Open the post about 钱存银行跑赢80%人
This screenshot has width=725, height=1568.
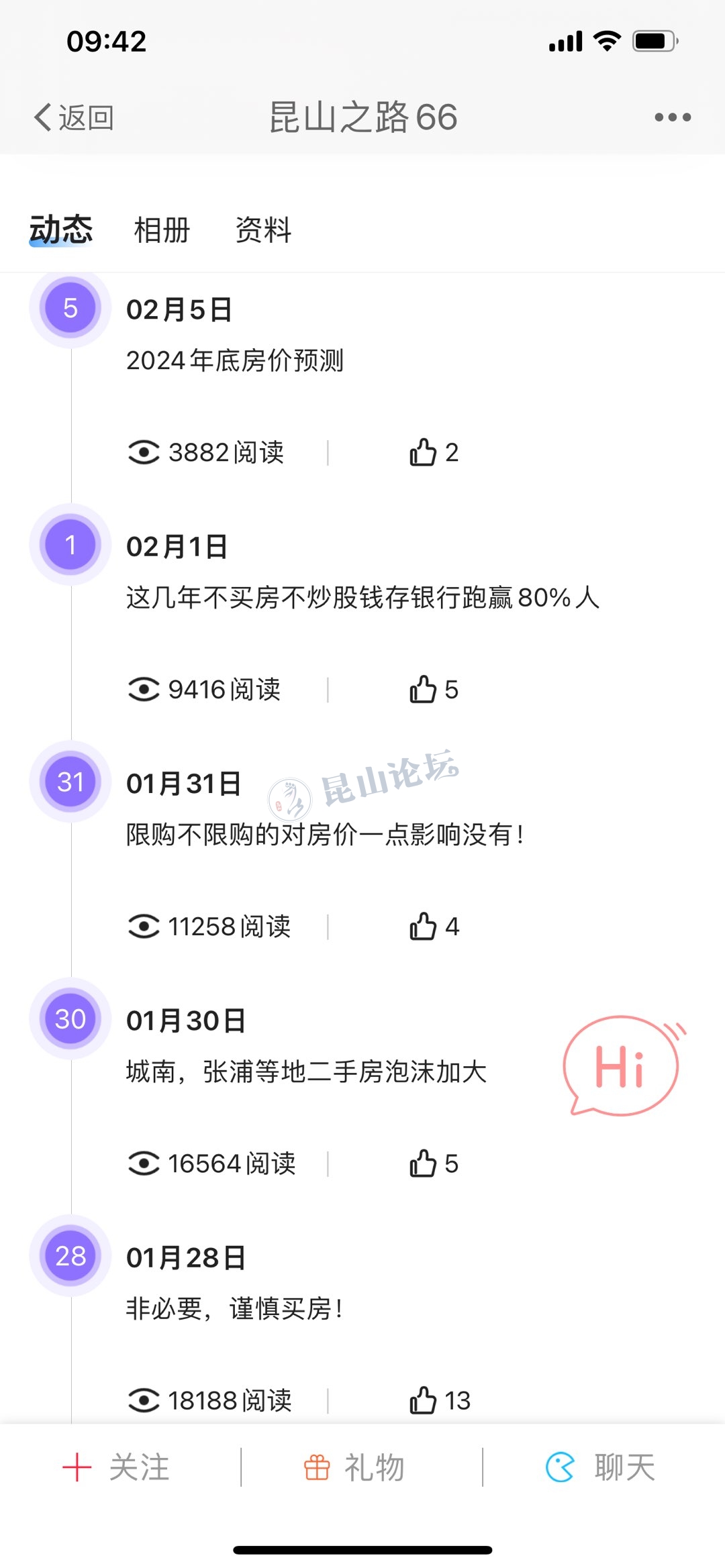(x=362, y=598)
